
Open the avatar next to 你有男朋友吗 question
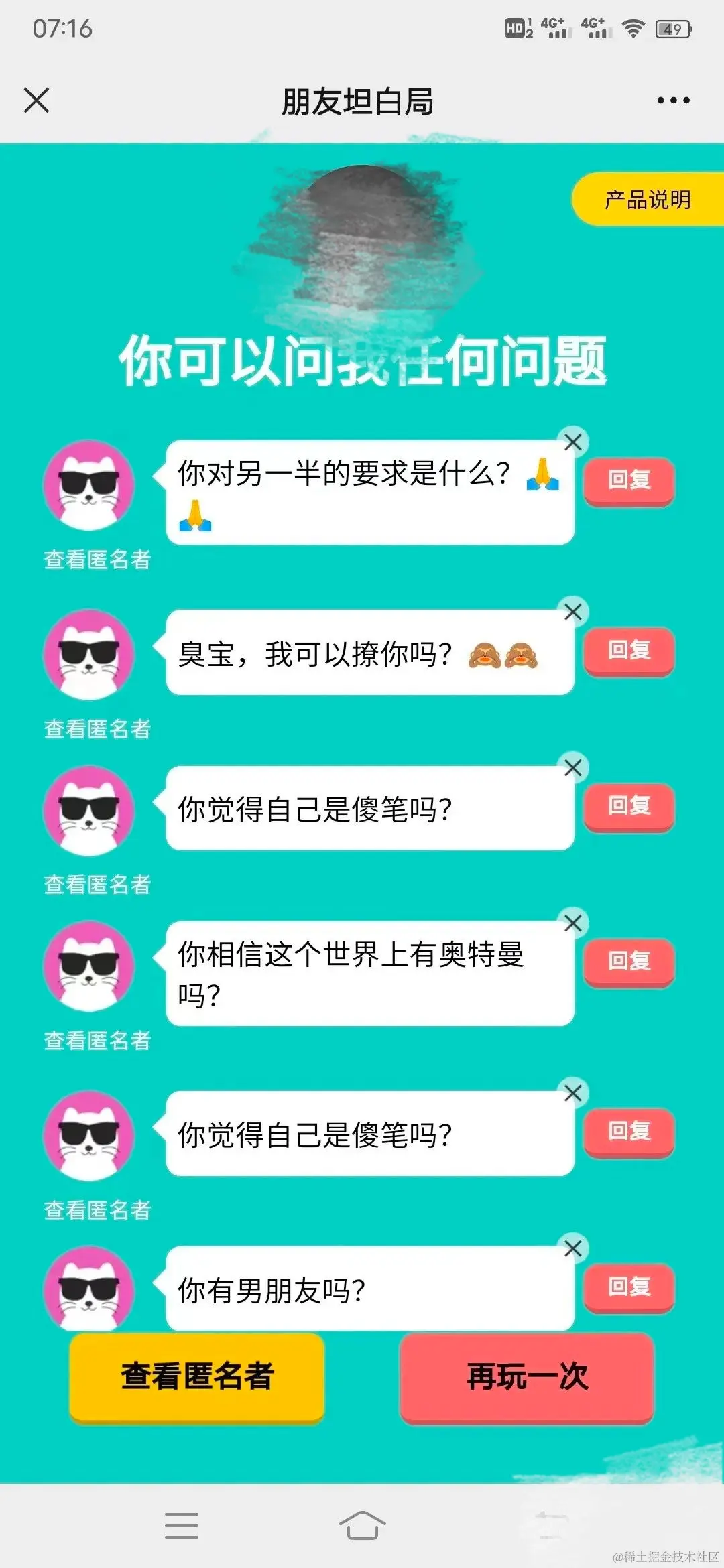(x=89, y=1290)
